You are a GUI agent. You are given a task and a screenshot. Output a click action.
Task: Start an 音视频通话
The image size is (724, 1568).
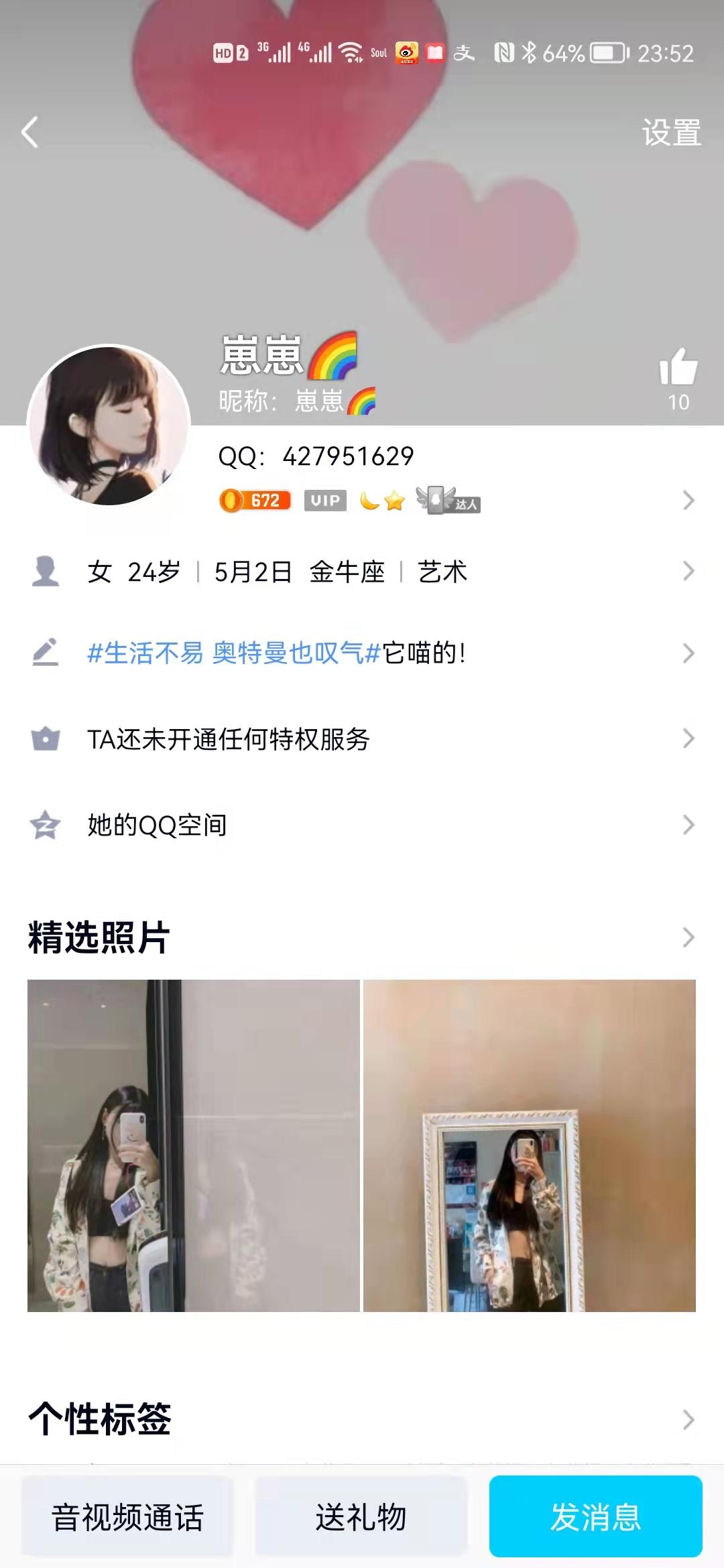[x=127, y=1517]
